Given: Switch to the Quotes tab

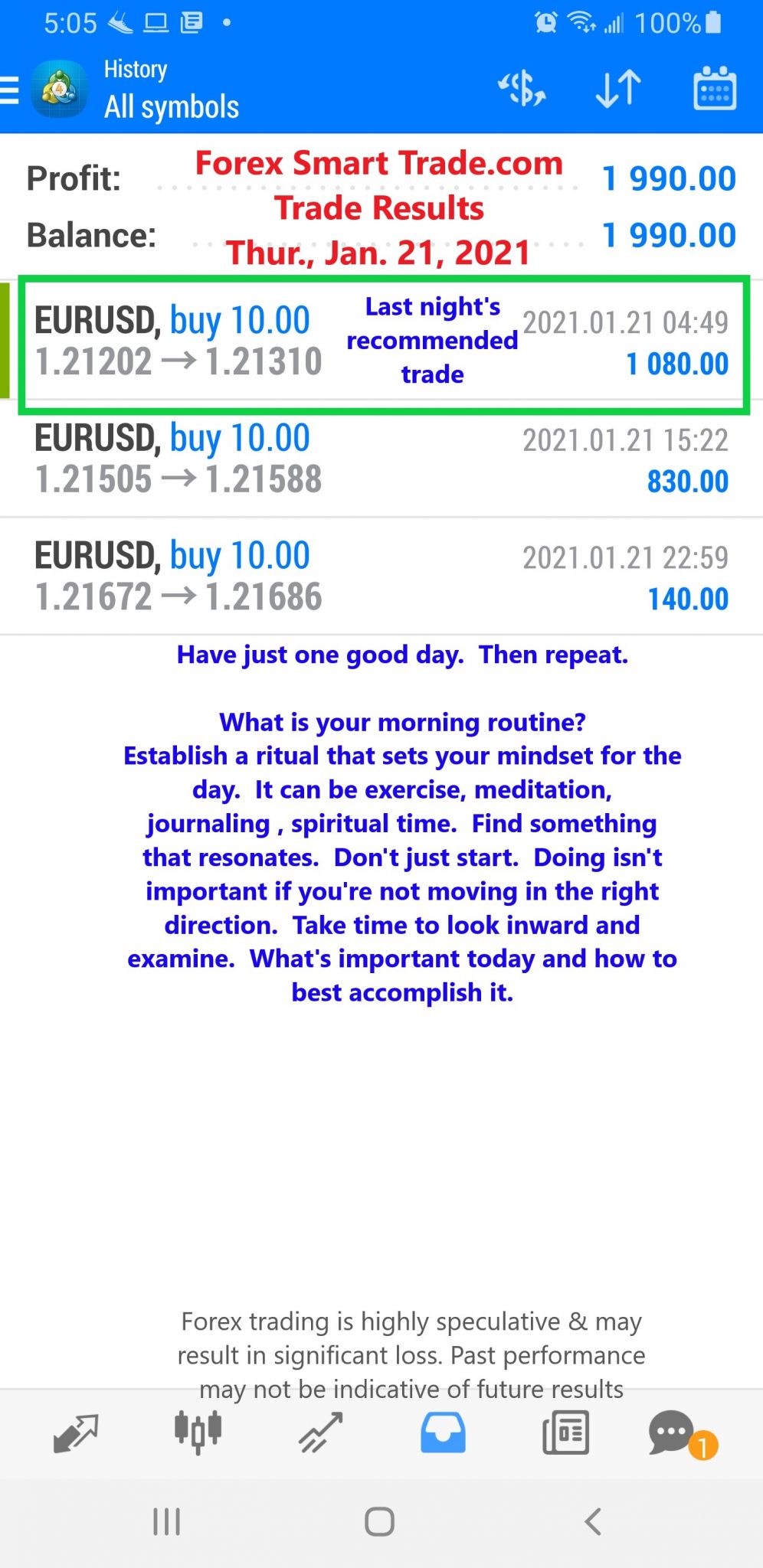Looking at the screenshot, I should [x=75, y=1432].
